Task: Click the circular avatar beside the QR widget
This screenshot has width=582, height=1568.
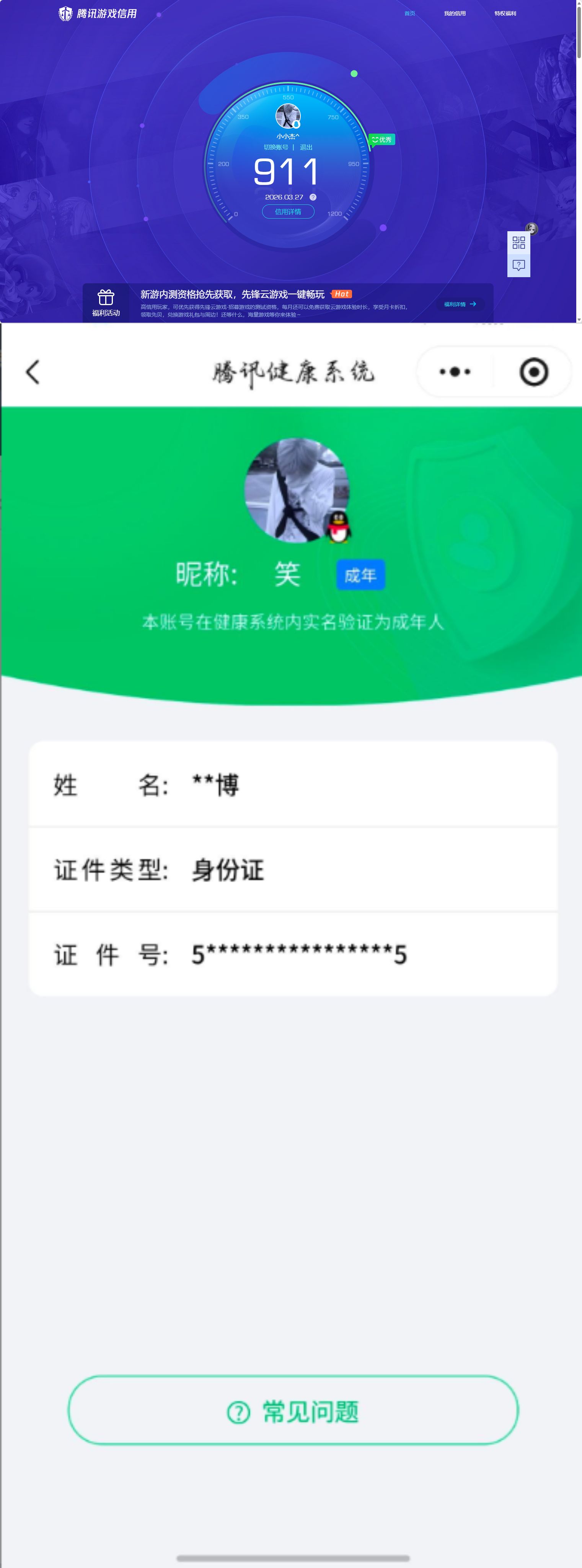Action: (x=532, y=229)
